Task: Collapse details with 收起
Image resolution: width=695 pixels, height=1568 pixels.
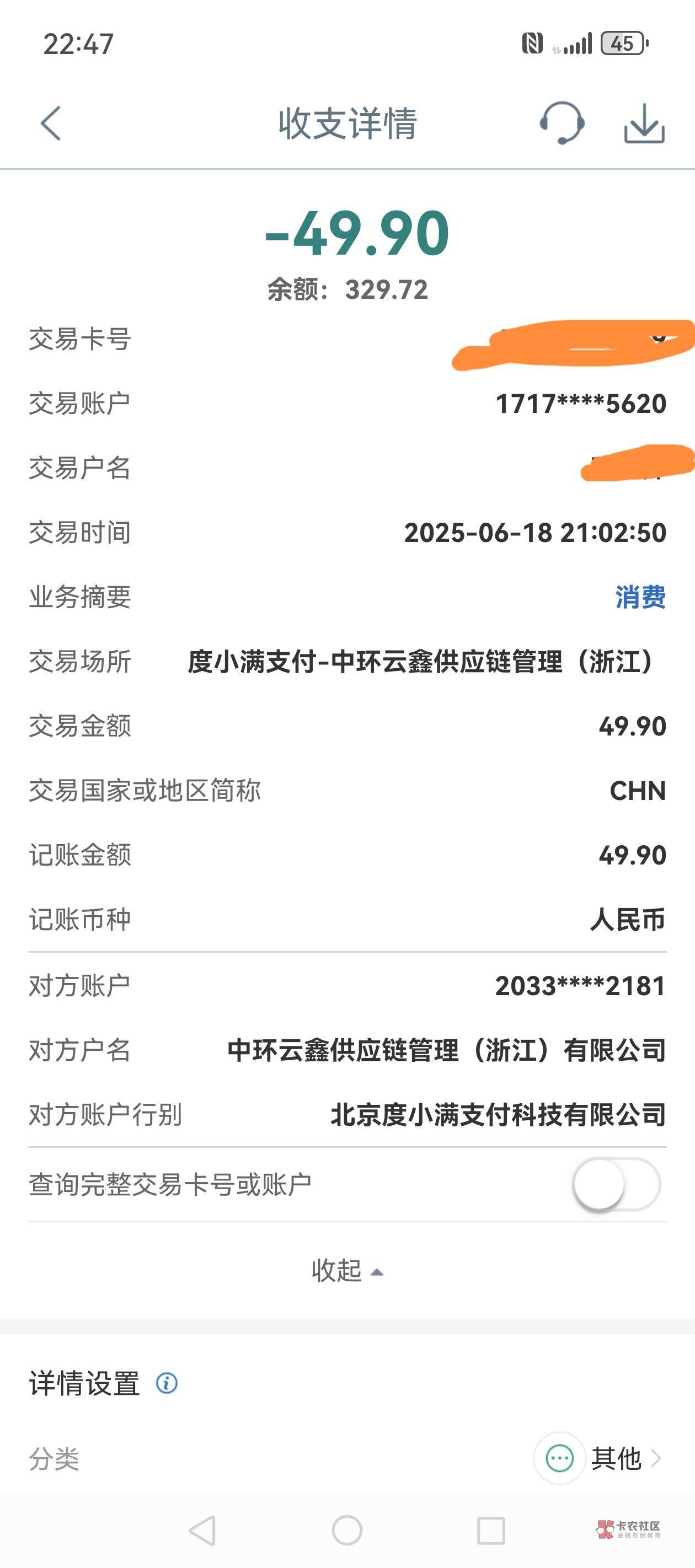Action: coord(347,1271)
